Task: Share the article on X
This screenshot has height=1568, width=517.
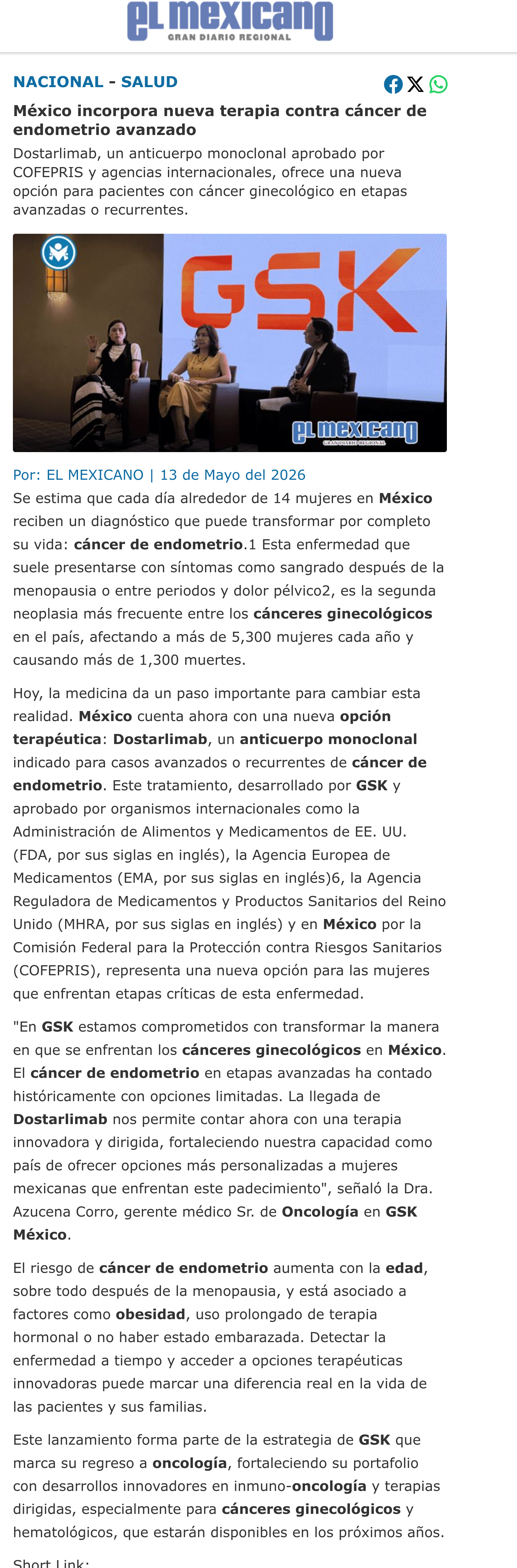Action: (415, 84)
